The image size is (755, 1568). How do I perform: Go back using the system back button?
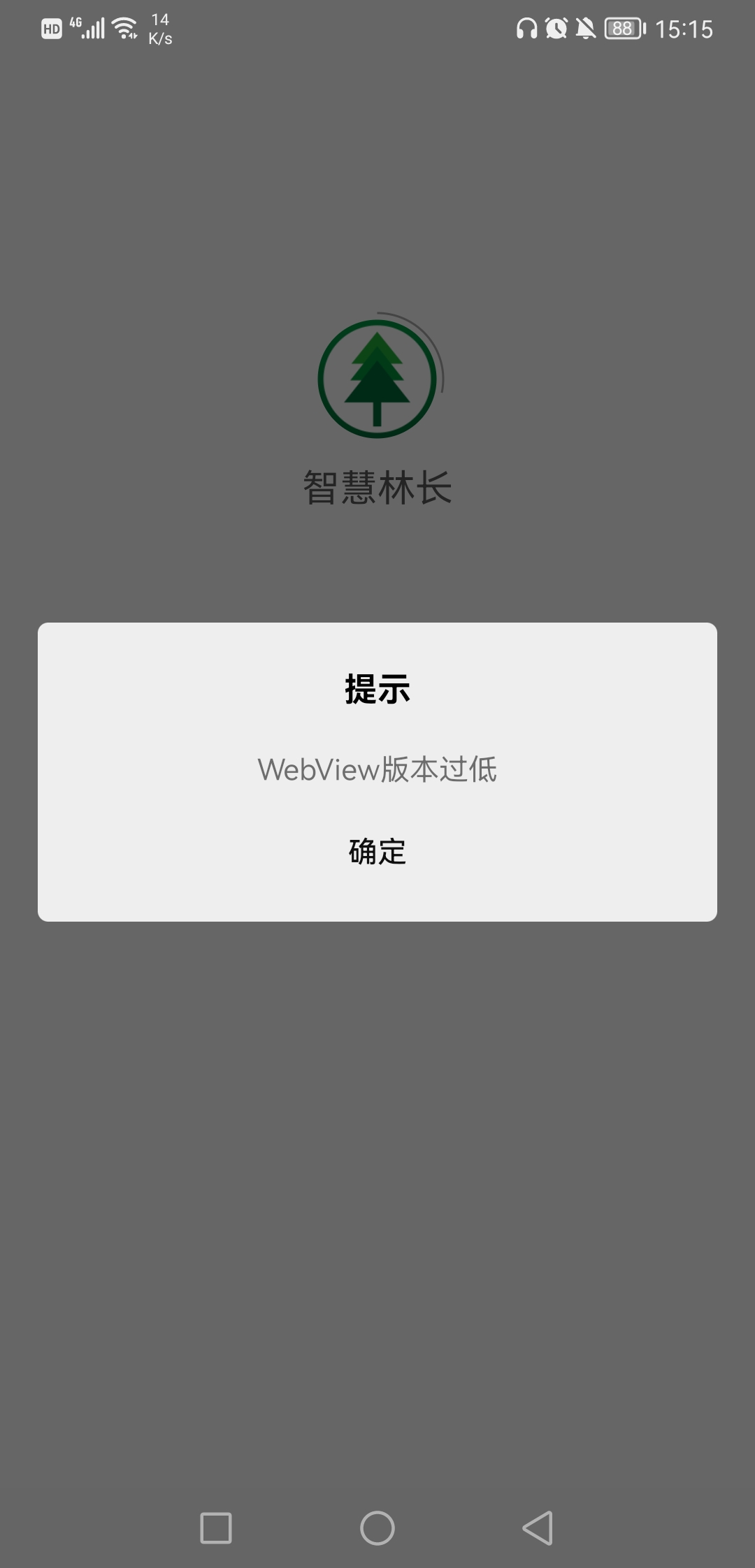(x=538, y=1527)
